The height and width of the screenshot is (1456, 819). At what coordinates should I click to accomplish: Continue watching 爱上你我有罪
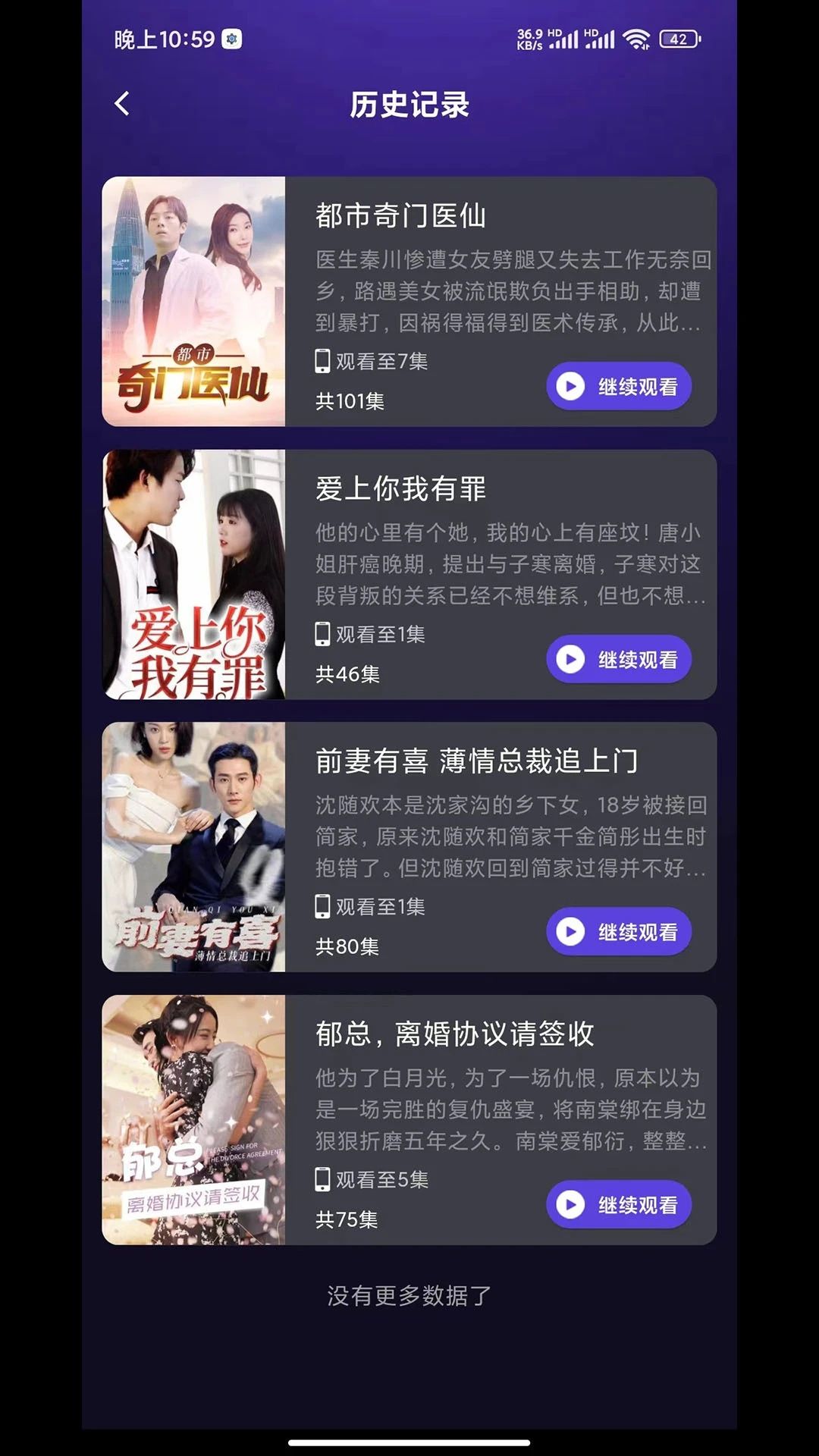tap(618, 659)
